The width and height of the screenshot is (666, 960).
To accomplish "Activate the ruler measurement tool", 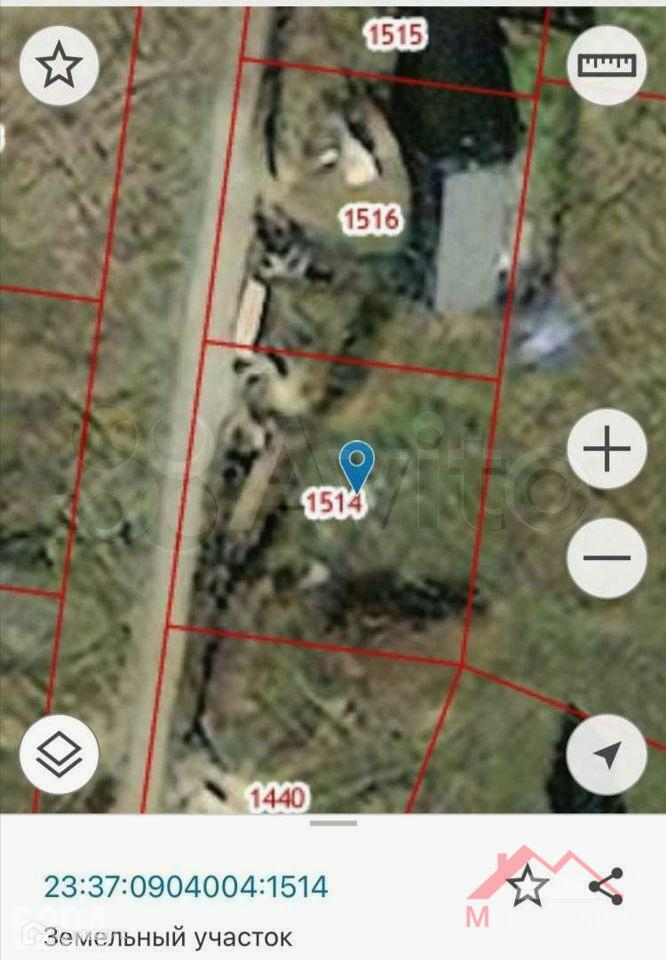I will [x=607, y=66].
